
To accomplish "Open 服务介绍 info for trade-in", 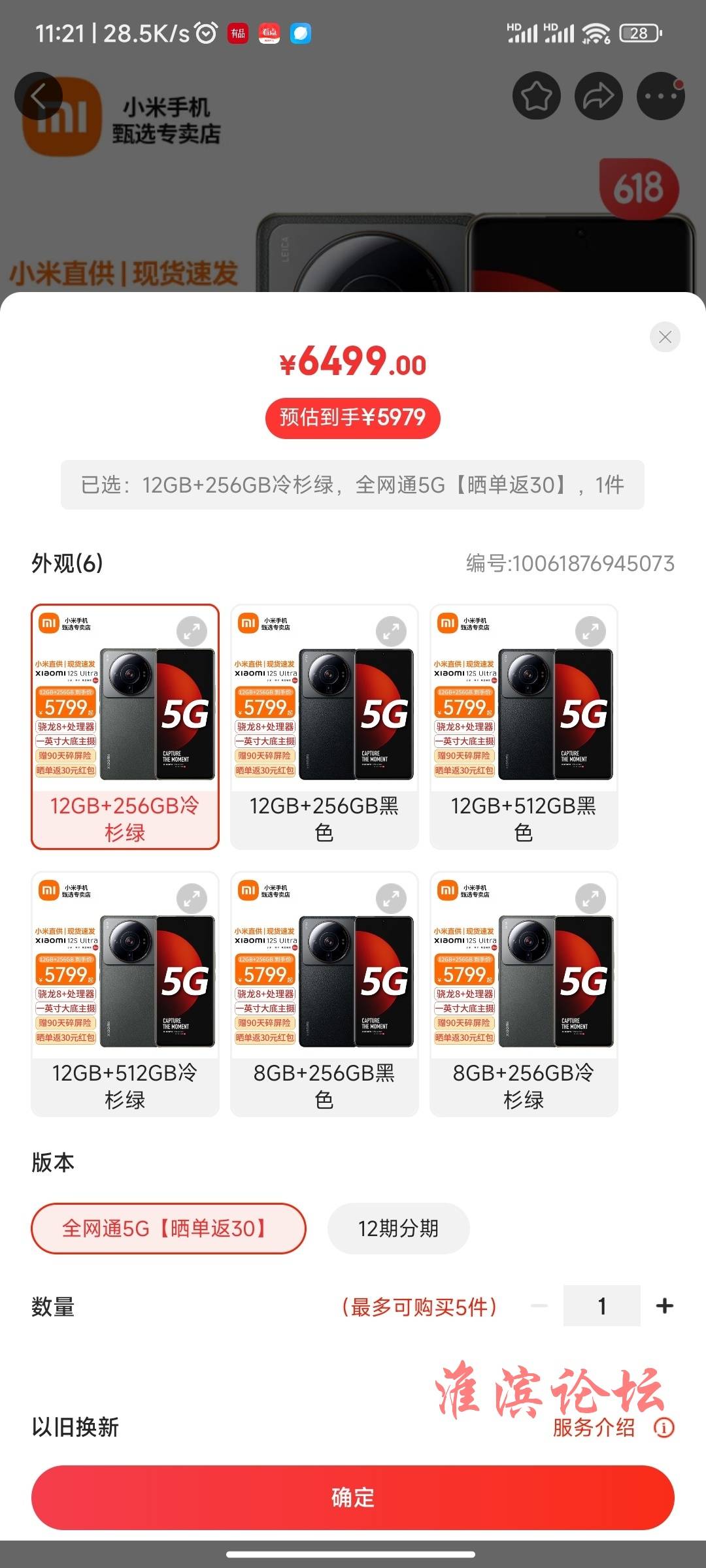I will (612, 1428).
